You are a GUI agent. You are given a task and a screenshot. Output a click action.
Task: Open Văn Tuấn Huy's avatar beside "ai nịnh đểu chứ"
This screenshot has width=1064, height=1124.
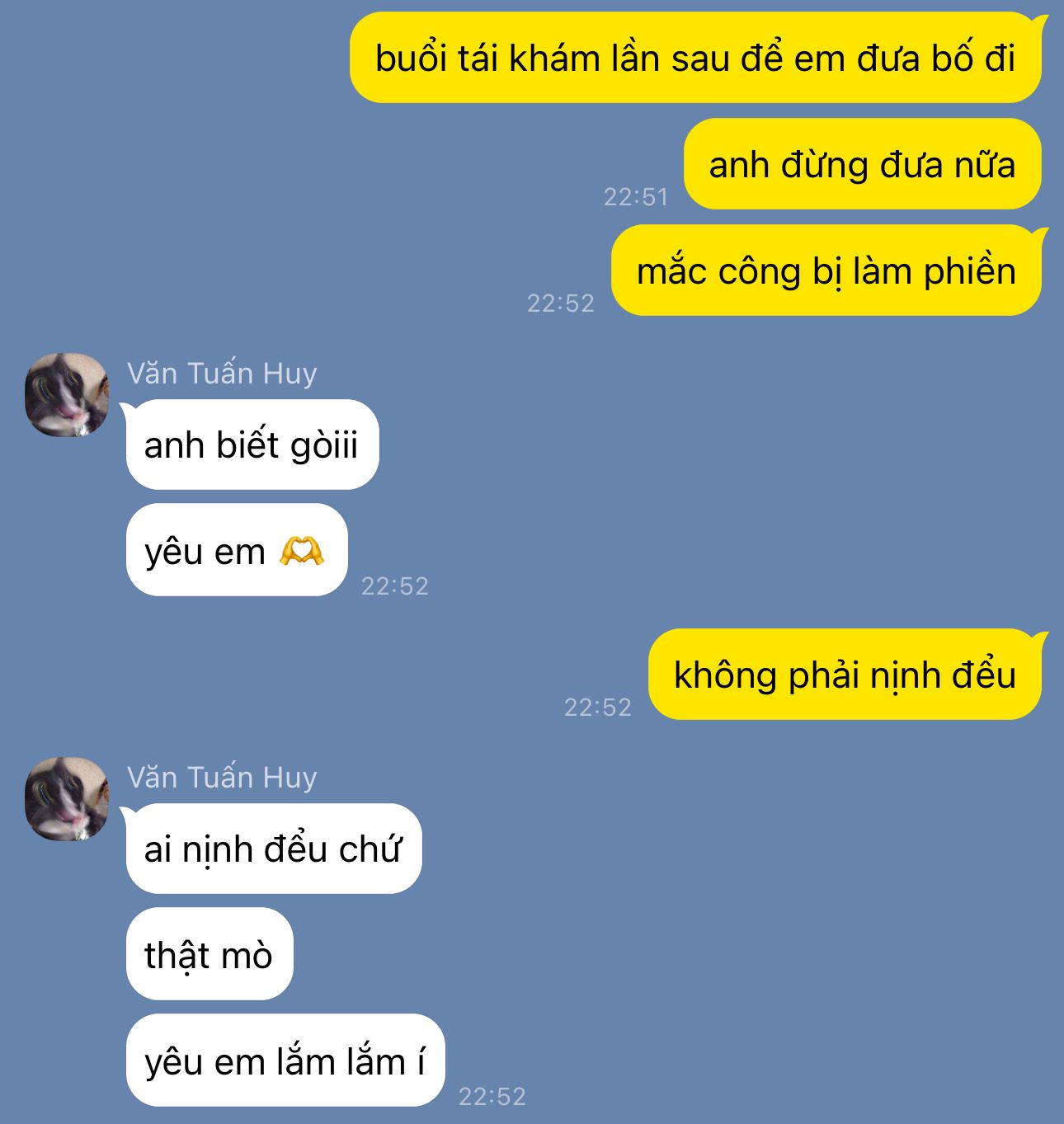pyautogui.click(x=67, y=799)
